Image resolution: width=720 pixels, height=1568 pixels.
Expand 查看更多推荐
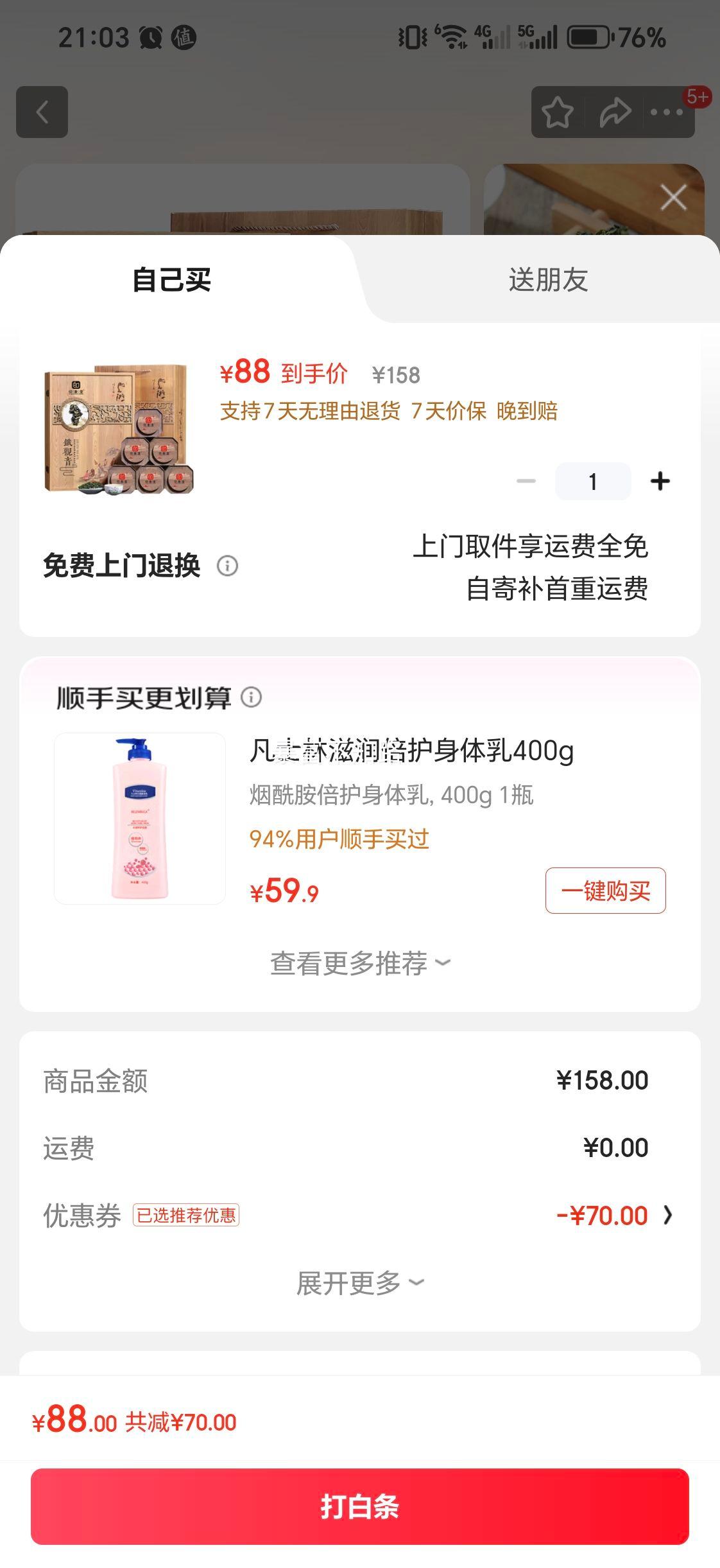pyautogui.click(x=359, y=963)
